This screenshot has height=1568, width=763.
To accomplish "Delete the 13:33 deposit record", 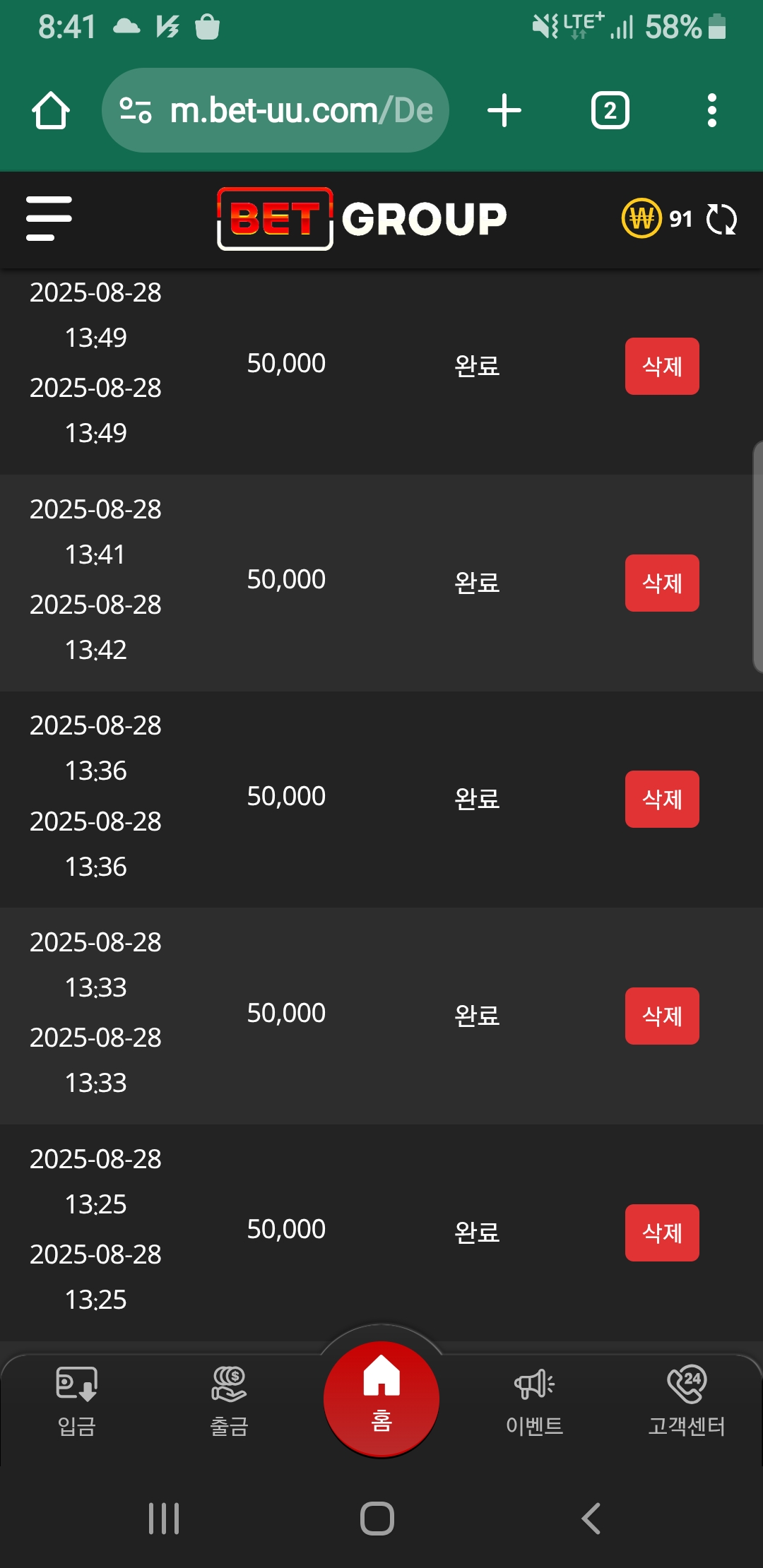I will pyautogui.click(x=662, y=1016).
